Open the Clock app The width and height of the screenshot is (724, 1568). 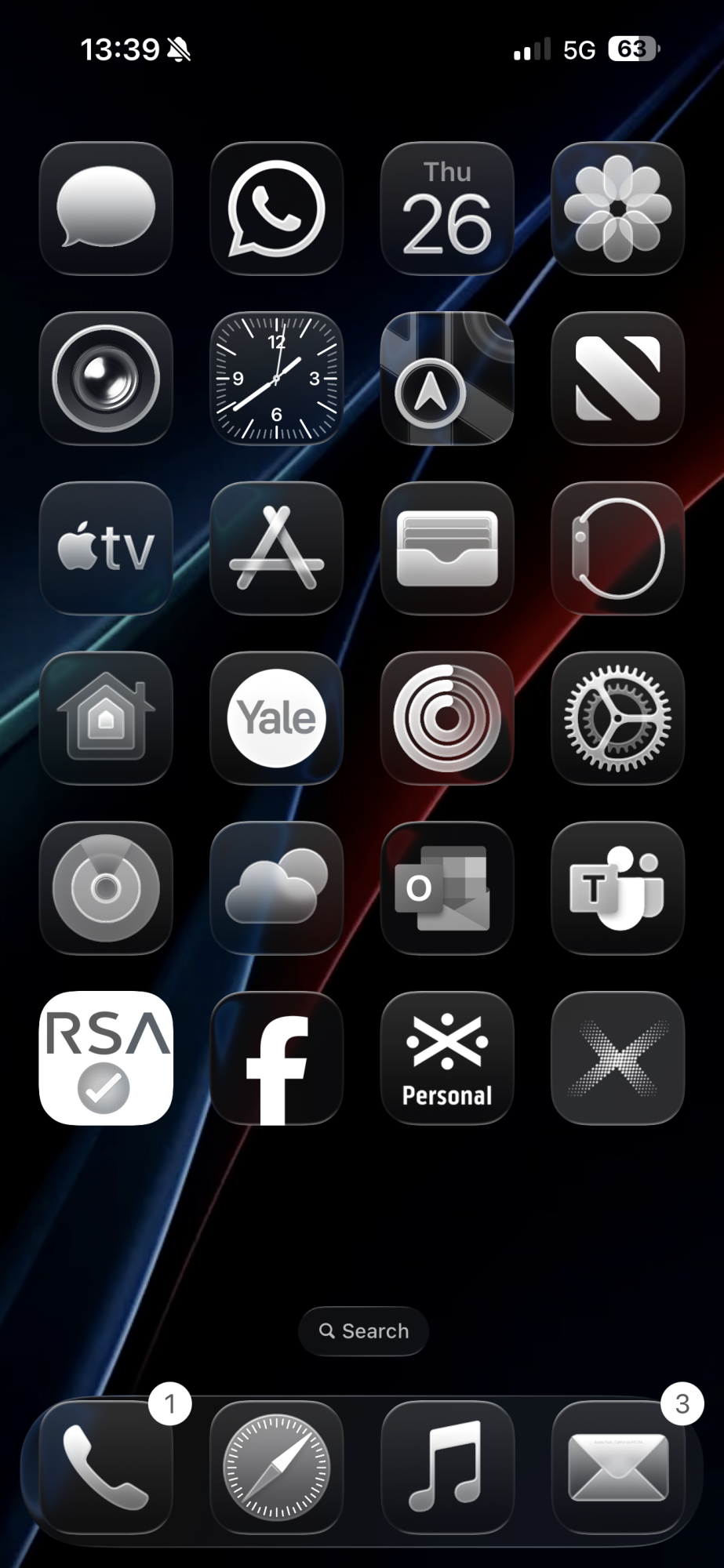[x=276, y=379]
